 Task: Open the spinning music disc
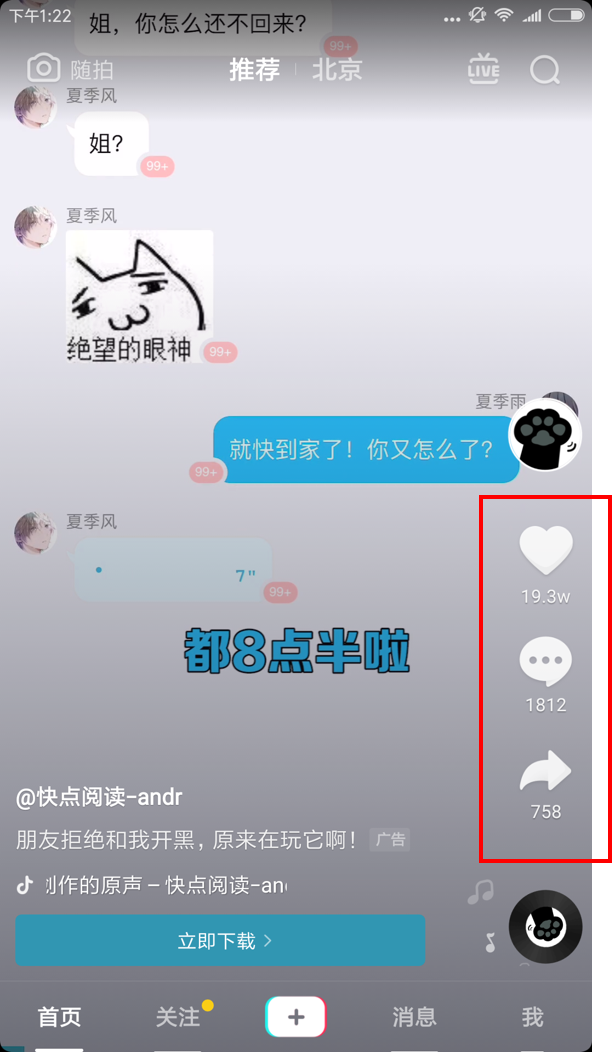tap(545, 927)
